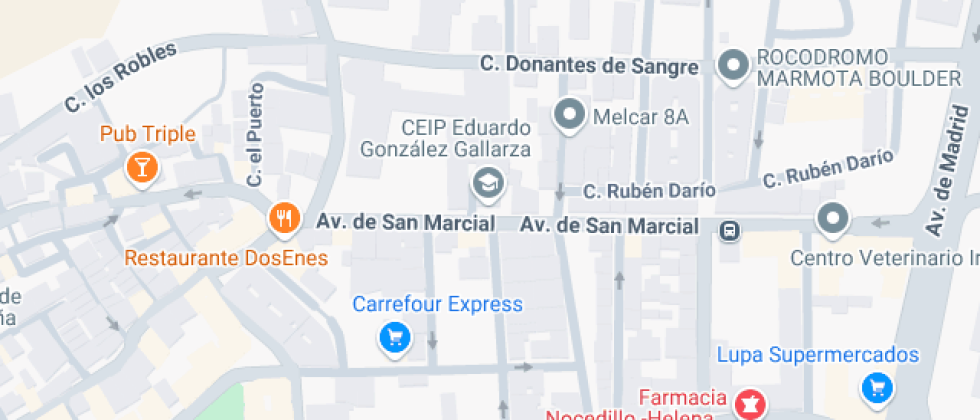The width and height of the screenshot is (980, 420).
Task: Tap the Centro Veterinario marker
Action: tap(832, 217)
